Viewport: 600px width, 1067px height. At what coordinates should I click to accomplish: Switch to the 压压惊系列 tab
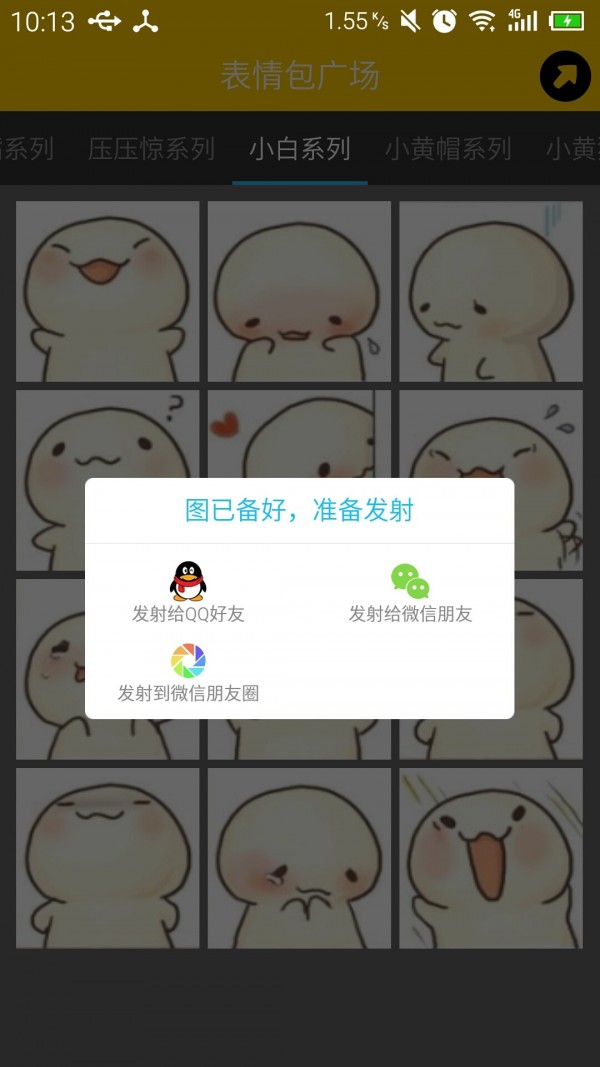pyautogui.click(x=151, y=149)
